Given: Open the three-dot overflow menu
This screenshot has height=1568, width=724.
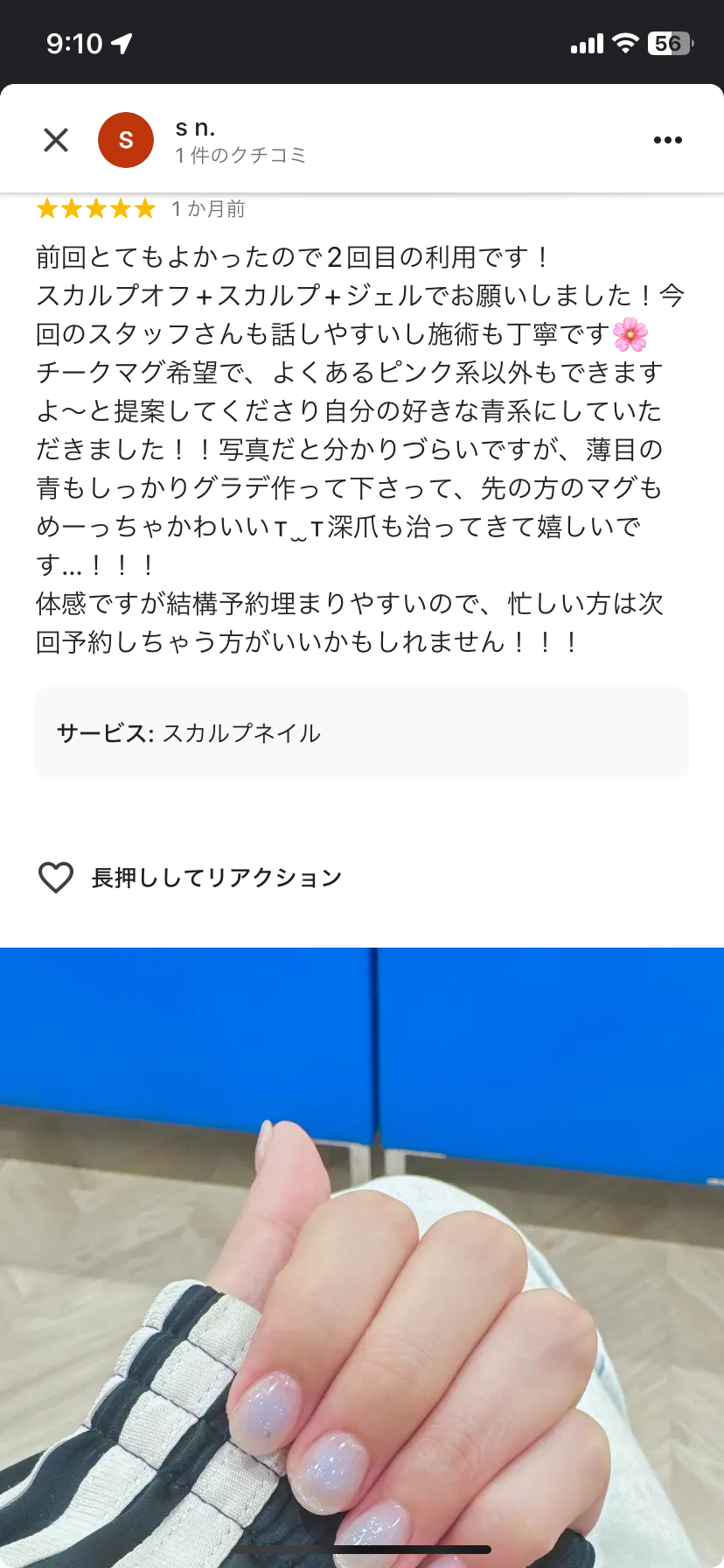Looking at the screenshot, I should [667, 140].
